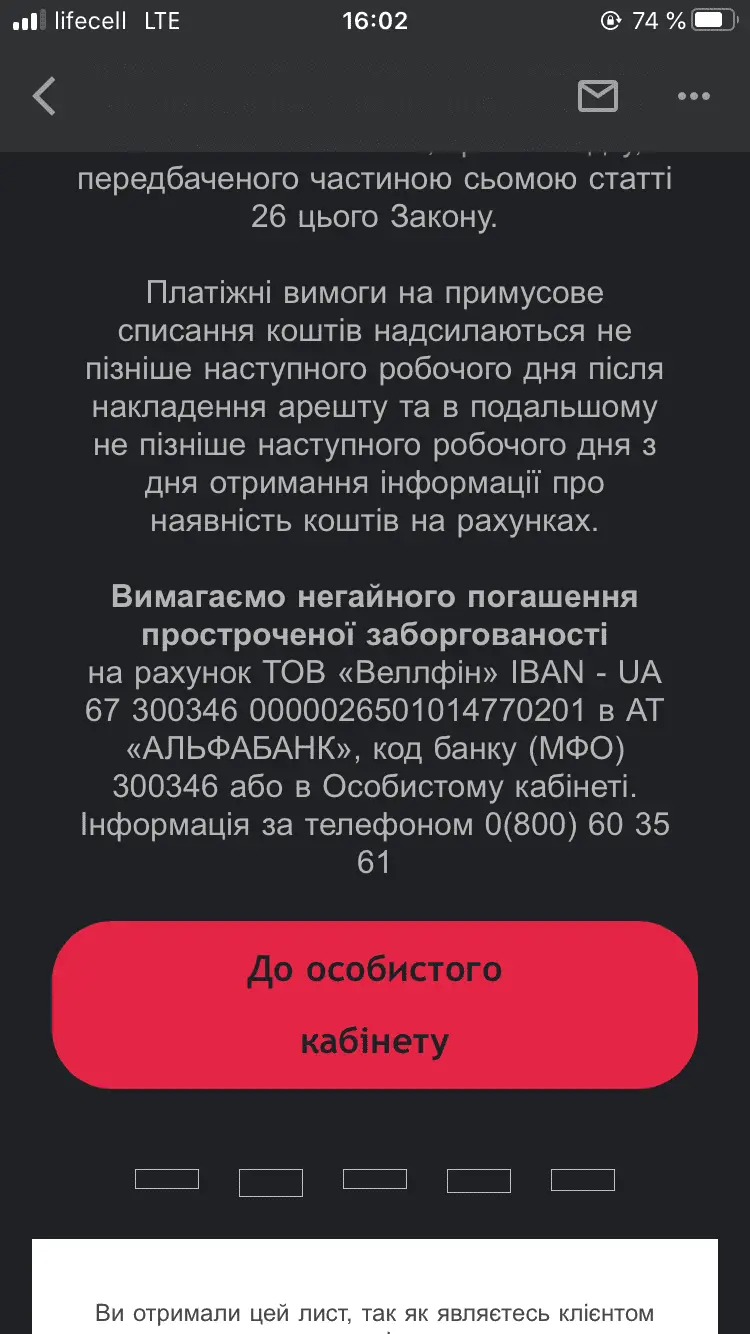Tap the envelope mail icon
Image resolution: width=750 pixels, height=1334 pixels.
point(598,96)
